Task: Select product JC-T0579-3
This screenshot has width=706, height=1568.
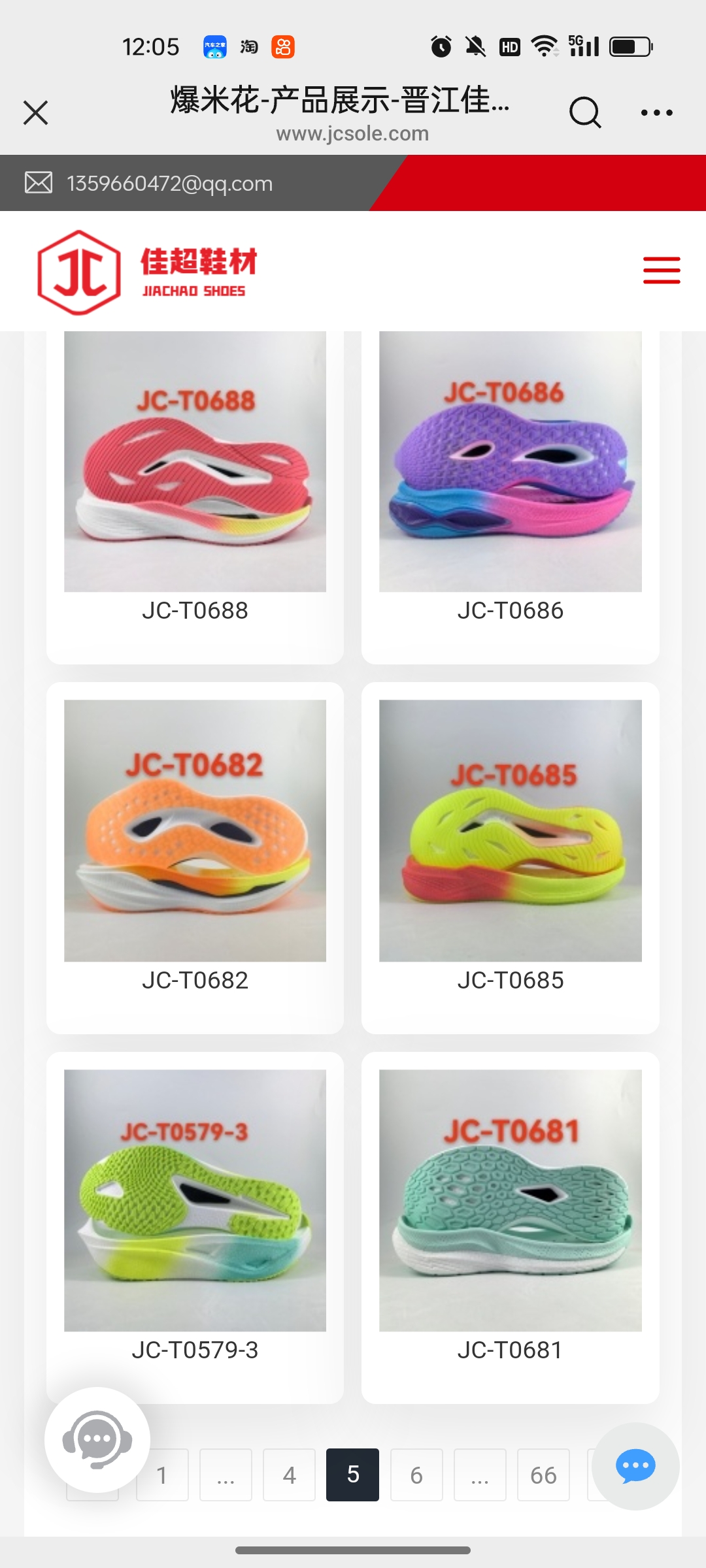Action: click(195, 1215)
